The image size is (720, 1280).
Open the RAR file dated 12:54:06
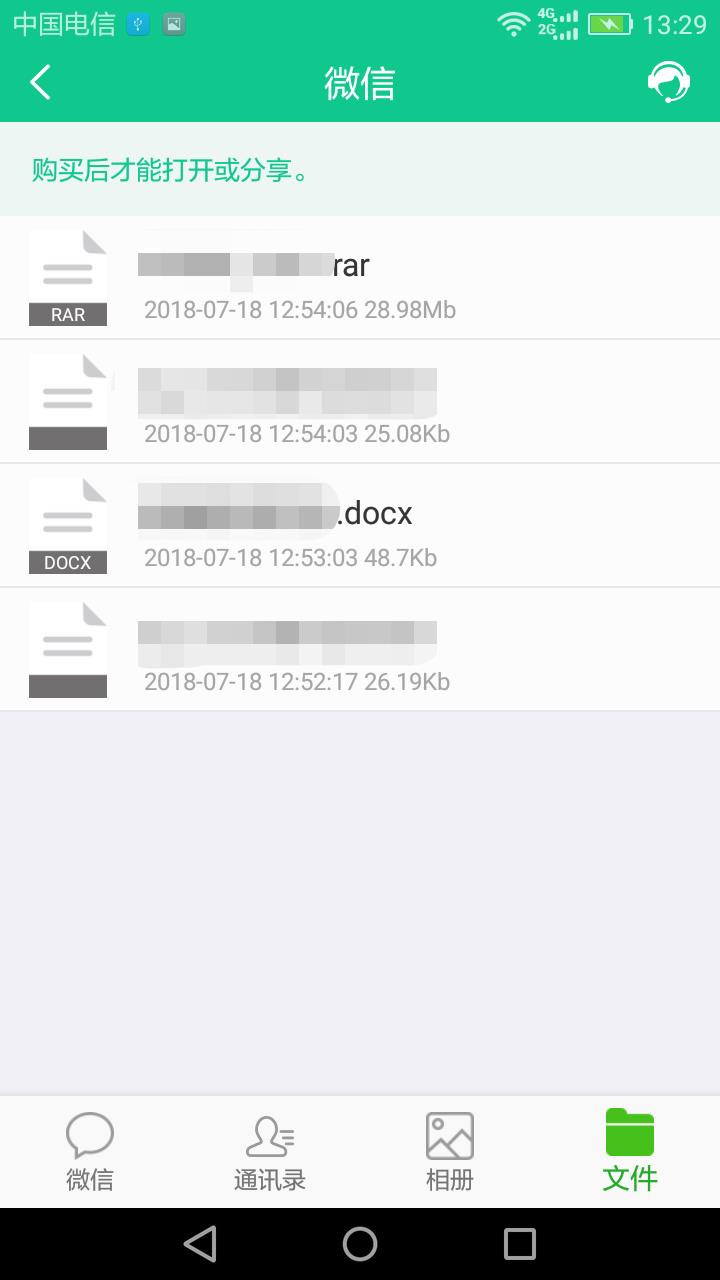point(360,278)
